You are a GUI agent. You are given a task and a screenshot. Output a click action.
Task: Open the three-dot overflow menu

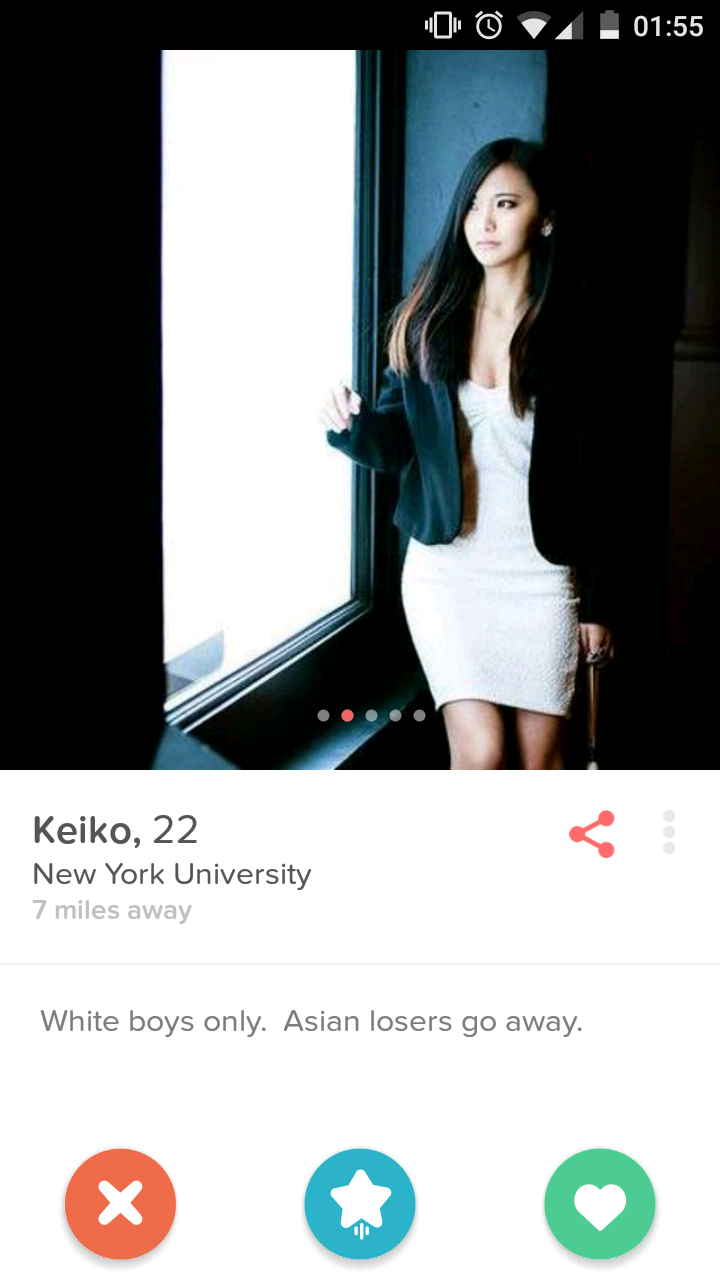point(669,832)
